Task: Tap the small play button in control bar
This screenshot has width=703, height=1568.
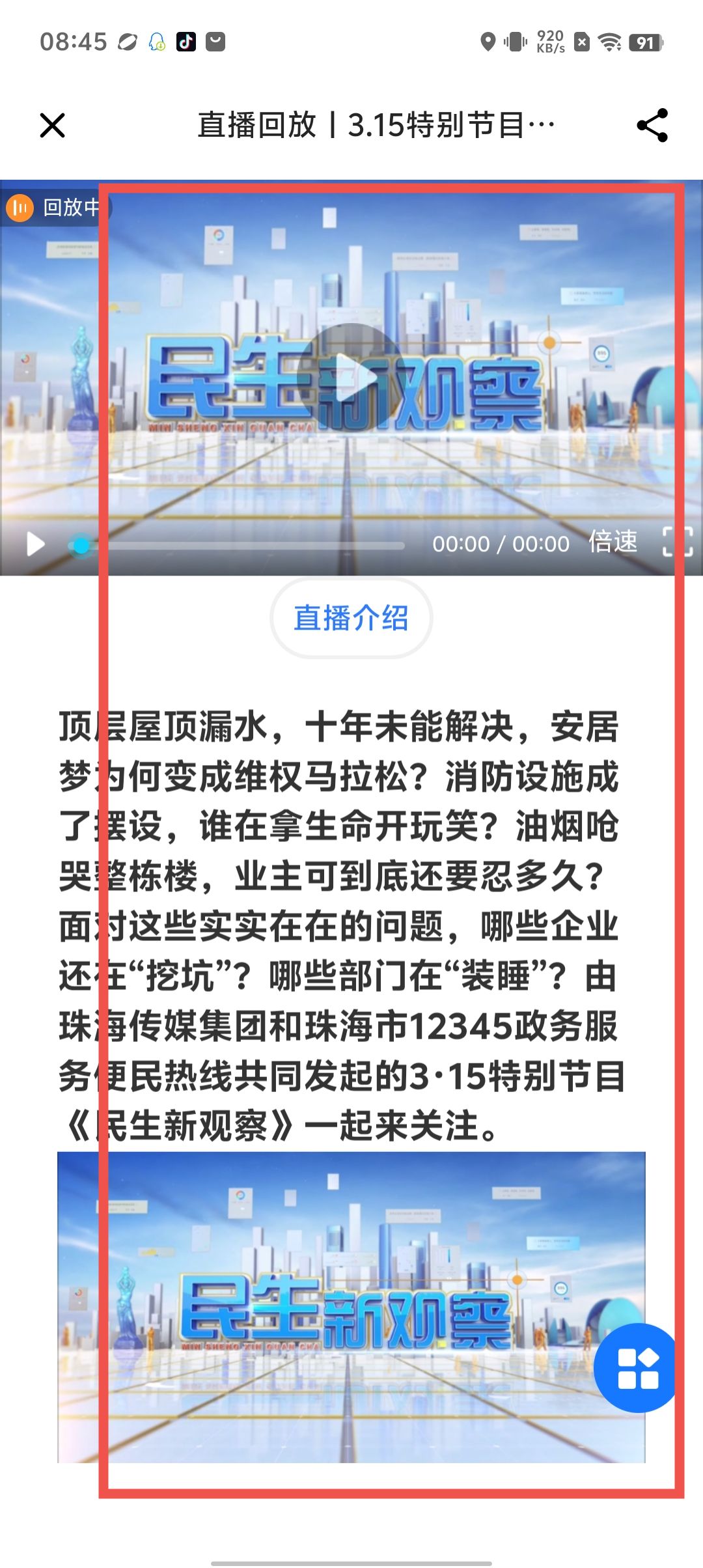Action: tap(35, 544)
